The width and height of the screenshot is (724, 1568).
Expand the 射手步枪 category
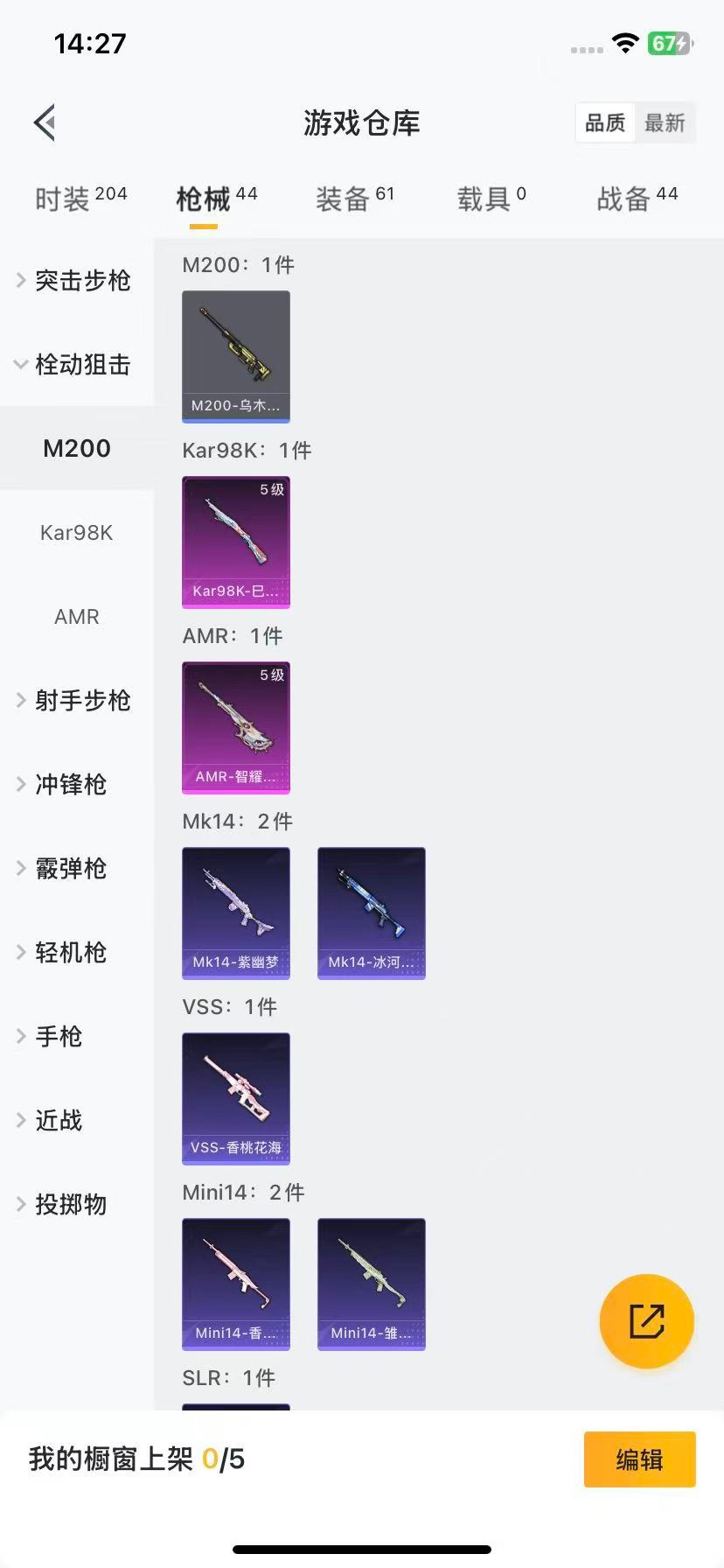point(75,700)
